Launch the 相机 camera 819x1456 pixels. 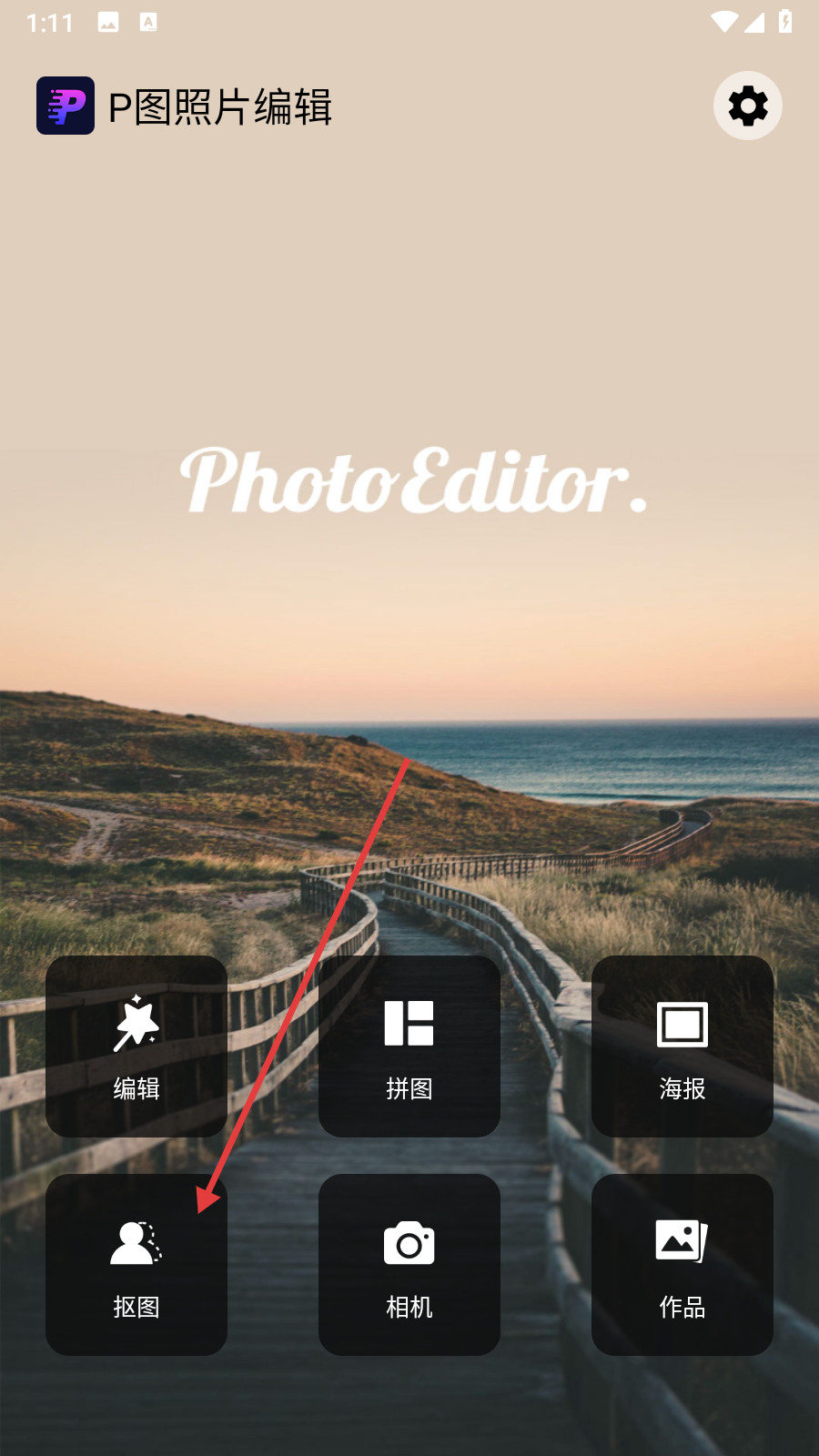coord(409,1264)
